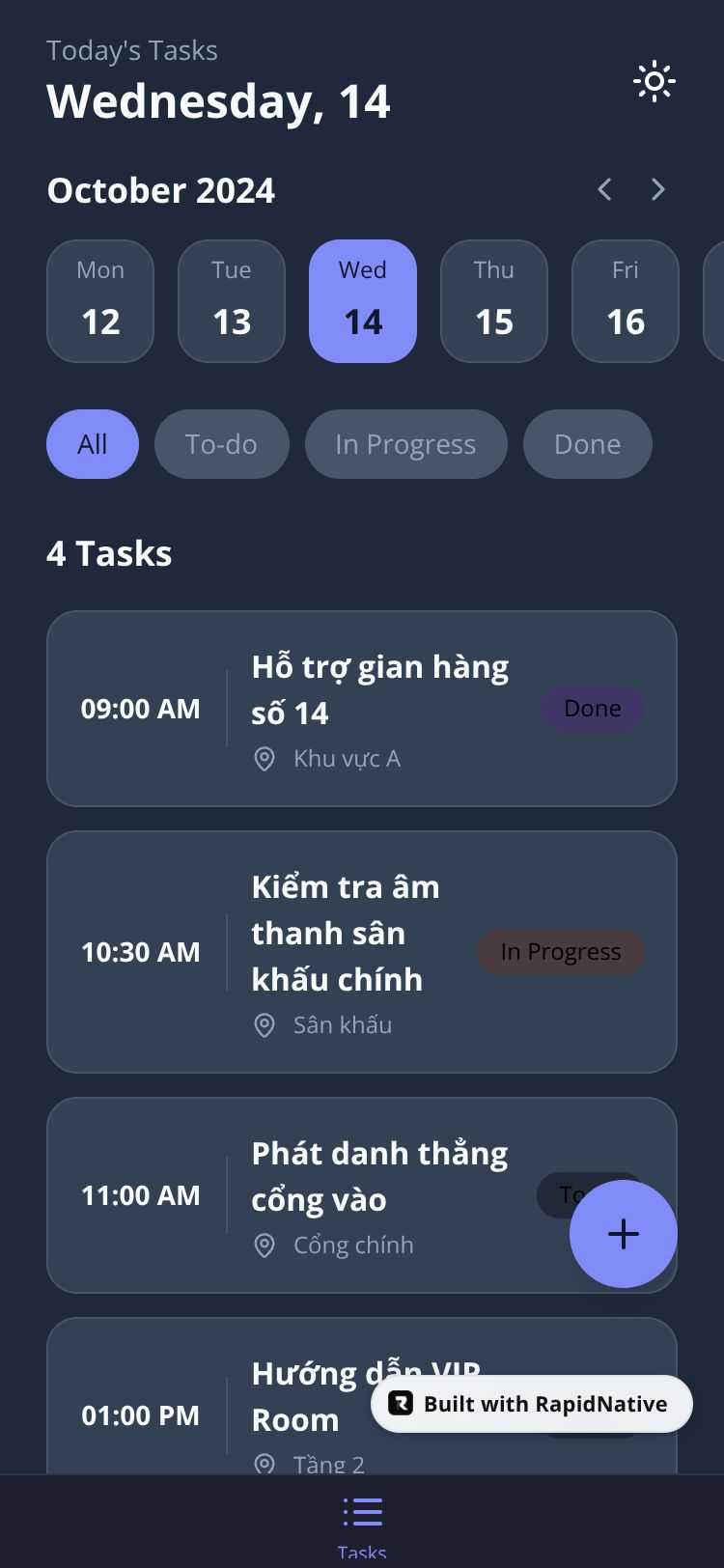Image resolution: width=724 pixels, height=1568 pixels.
Task: Switch to the Tasks tab
Action: tap(362, 1522)
